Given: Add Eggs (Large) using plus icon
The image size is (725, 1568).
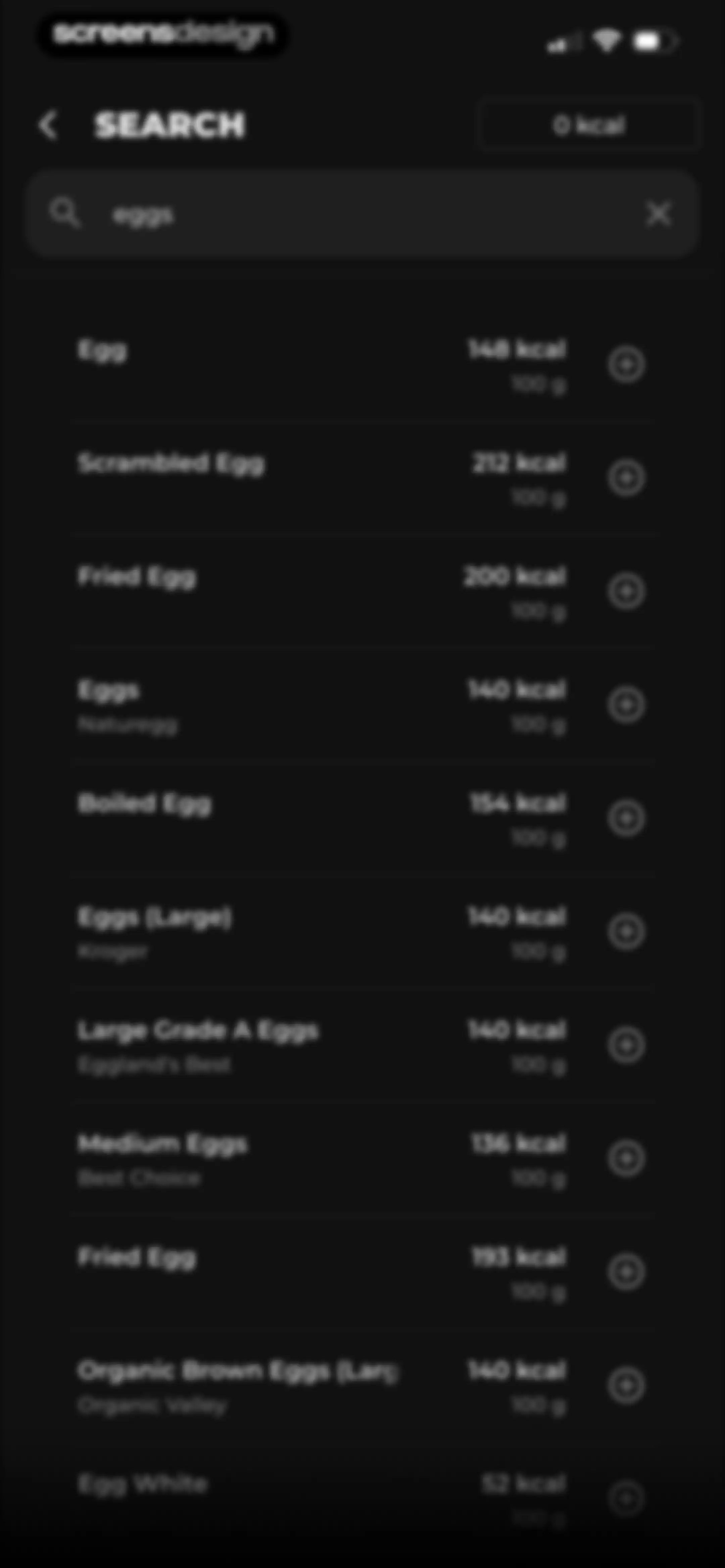Looking at the screenshot, I should tap(626, 931).
